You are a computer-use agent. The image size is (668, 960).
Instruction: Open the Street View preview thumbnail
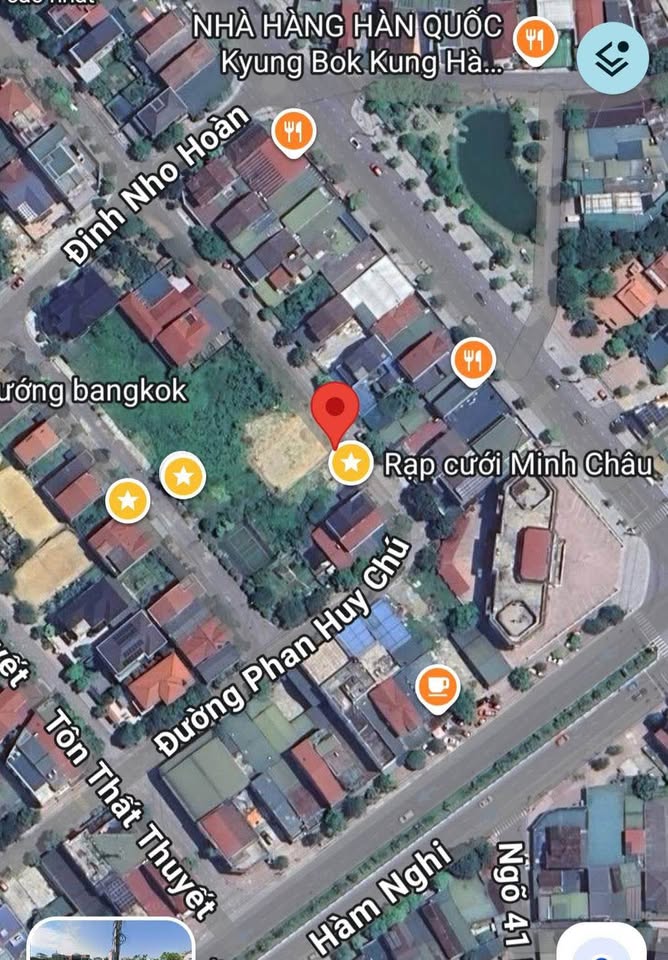click(110, 940)
